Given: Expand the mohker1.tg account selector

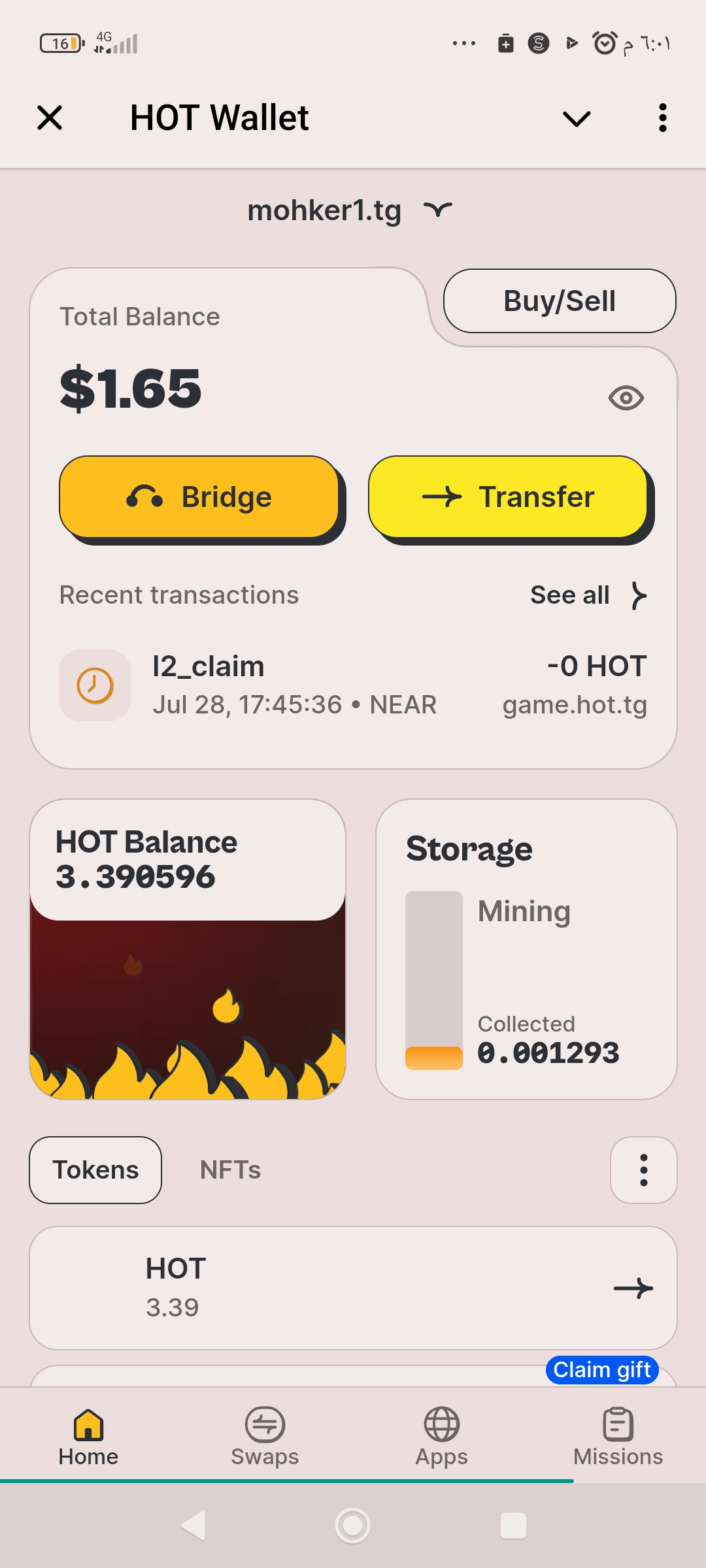Looking at the screenshot, I should (350, 210).
